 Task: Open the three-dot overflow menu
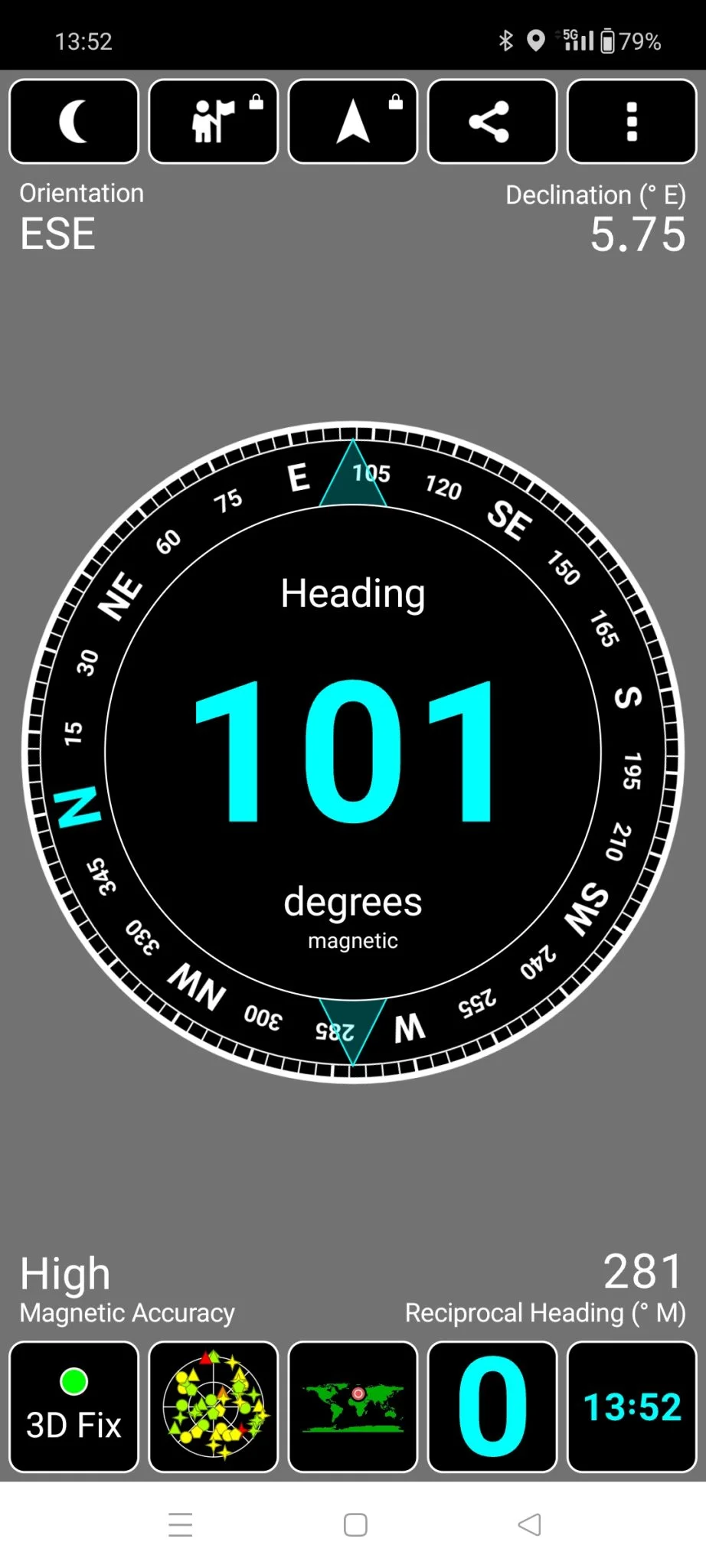632,121
